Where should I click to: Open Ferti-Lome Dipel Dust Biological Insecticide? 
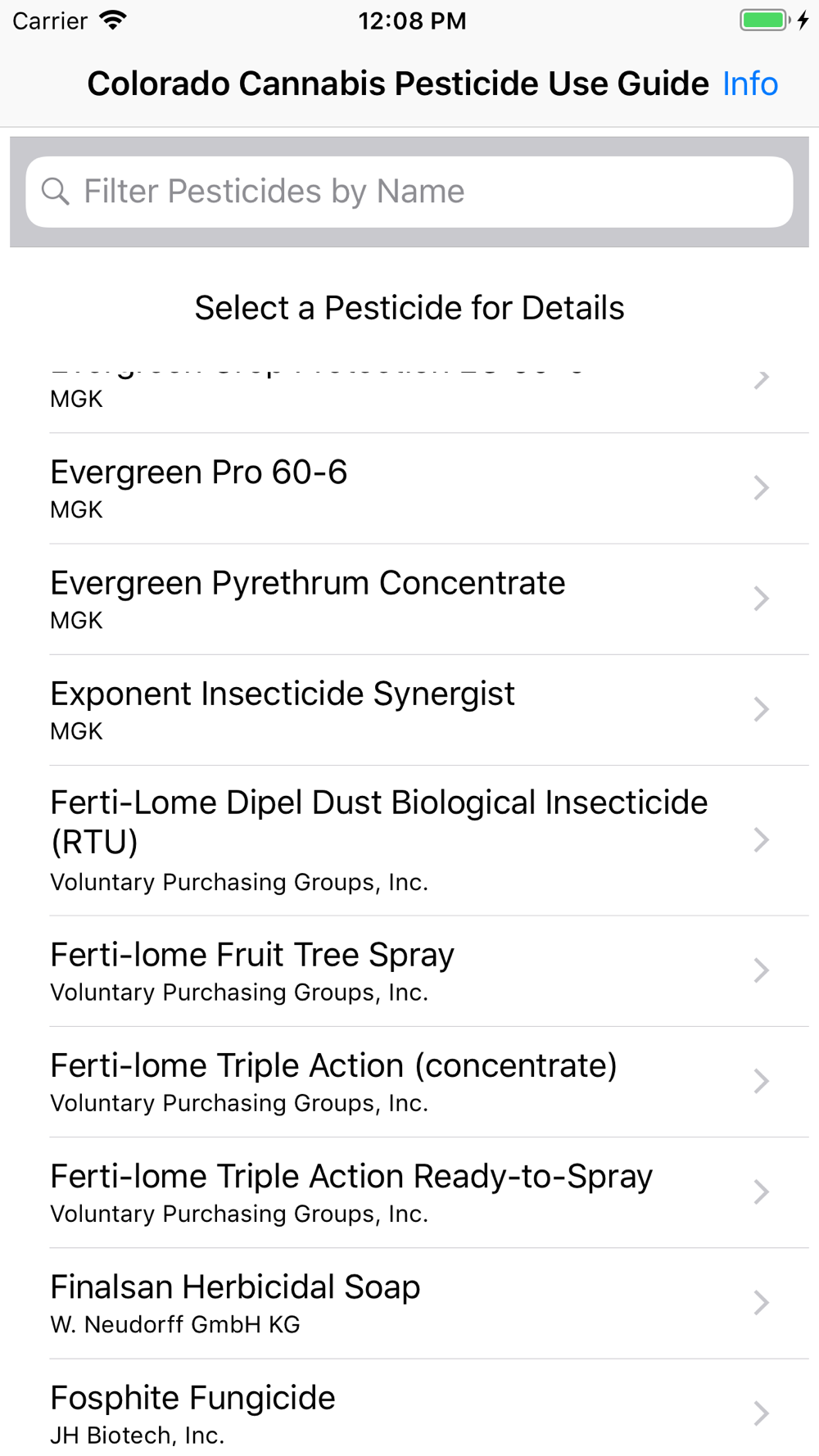click(409, 840)
